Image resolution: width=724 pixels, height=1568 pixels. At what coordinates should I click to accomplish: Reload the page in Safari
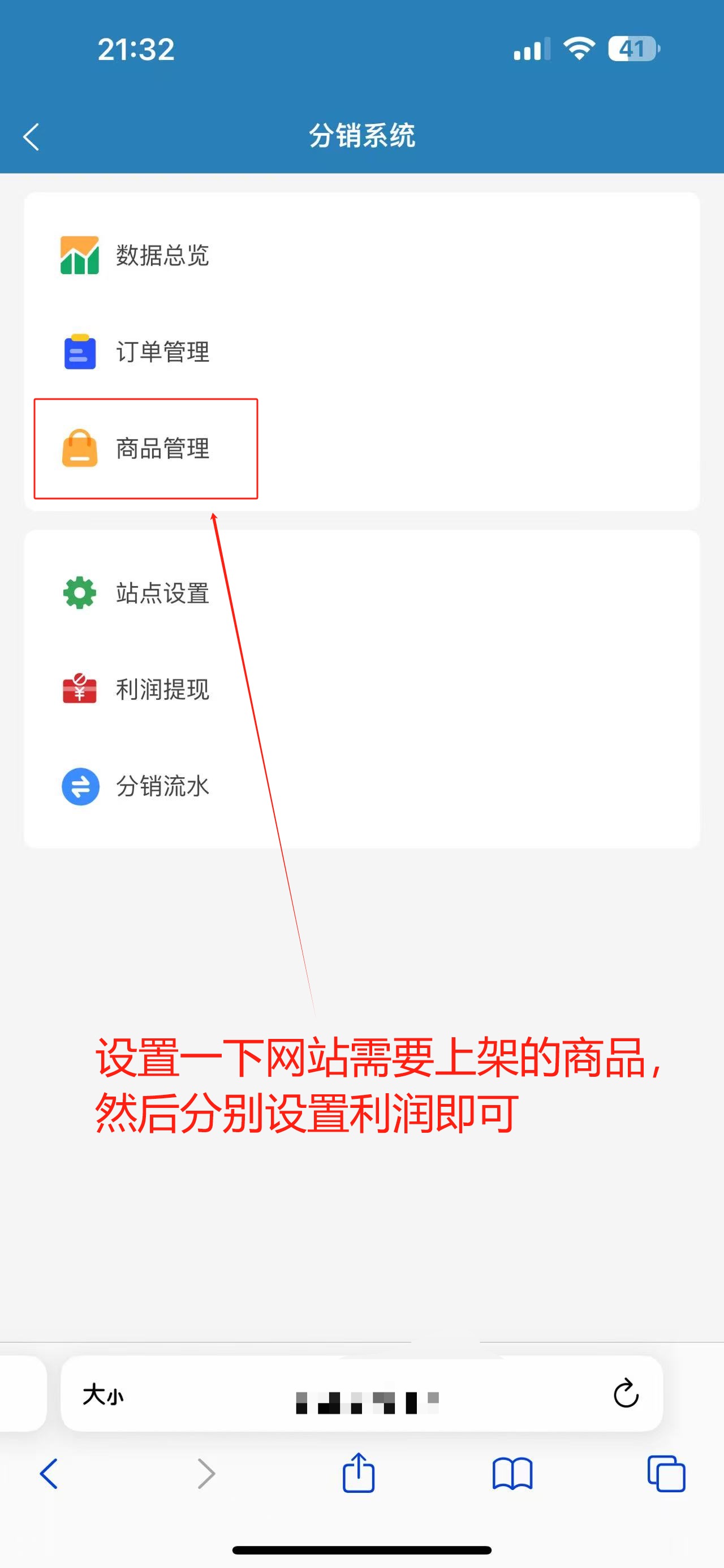(626, 1393)
